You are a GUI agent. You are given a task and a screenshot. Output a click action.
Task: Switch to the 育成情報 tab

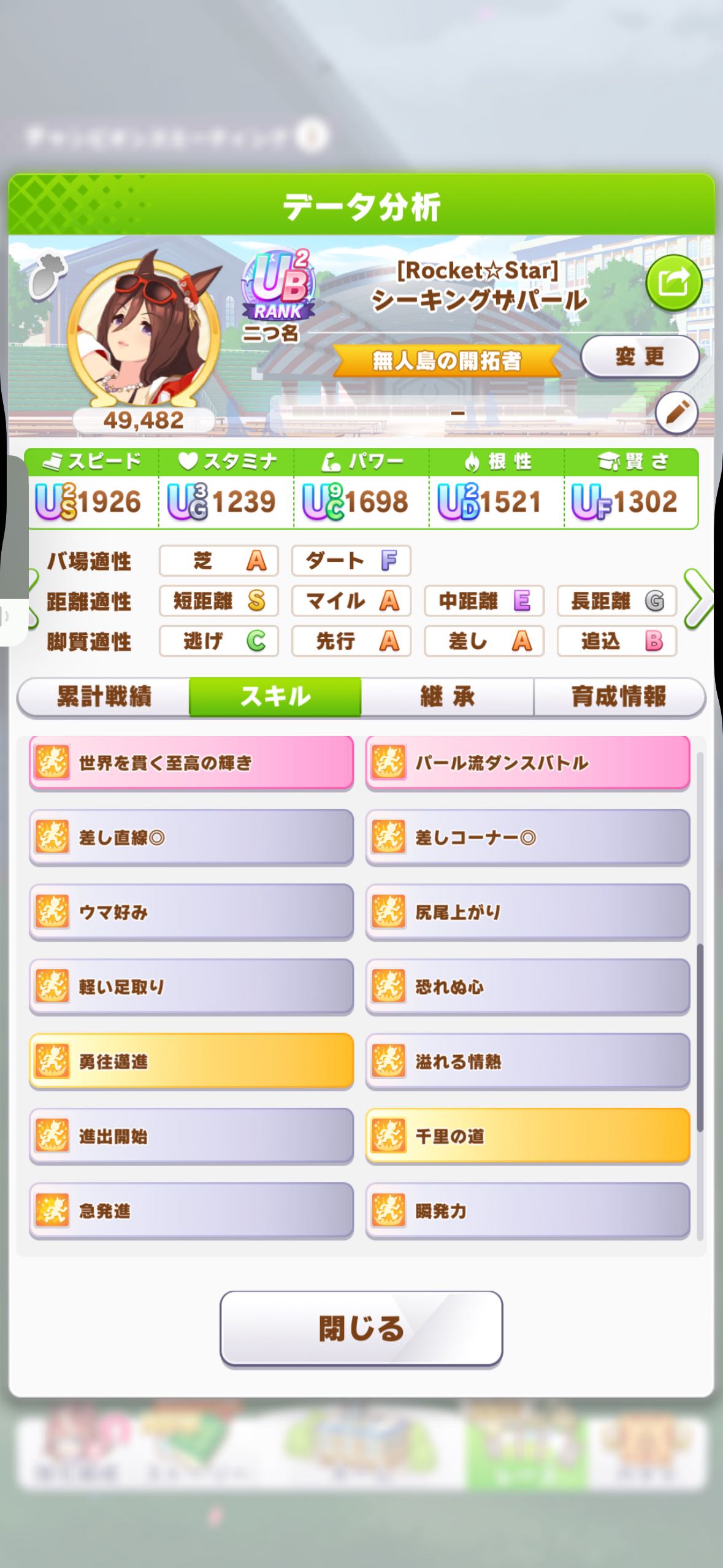[x=619, y=697]
